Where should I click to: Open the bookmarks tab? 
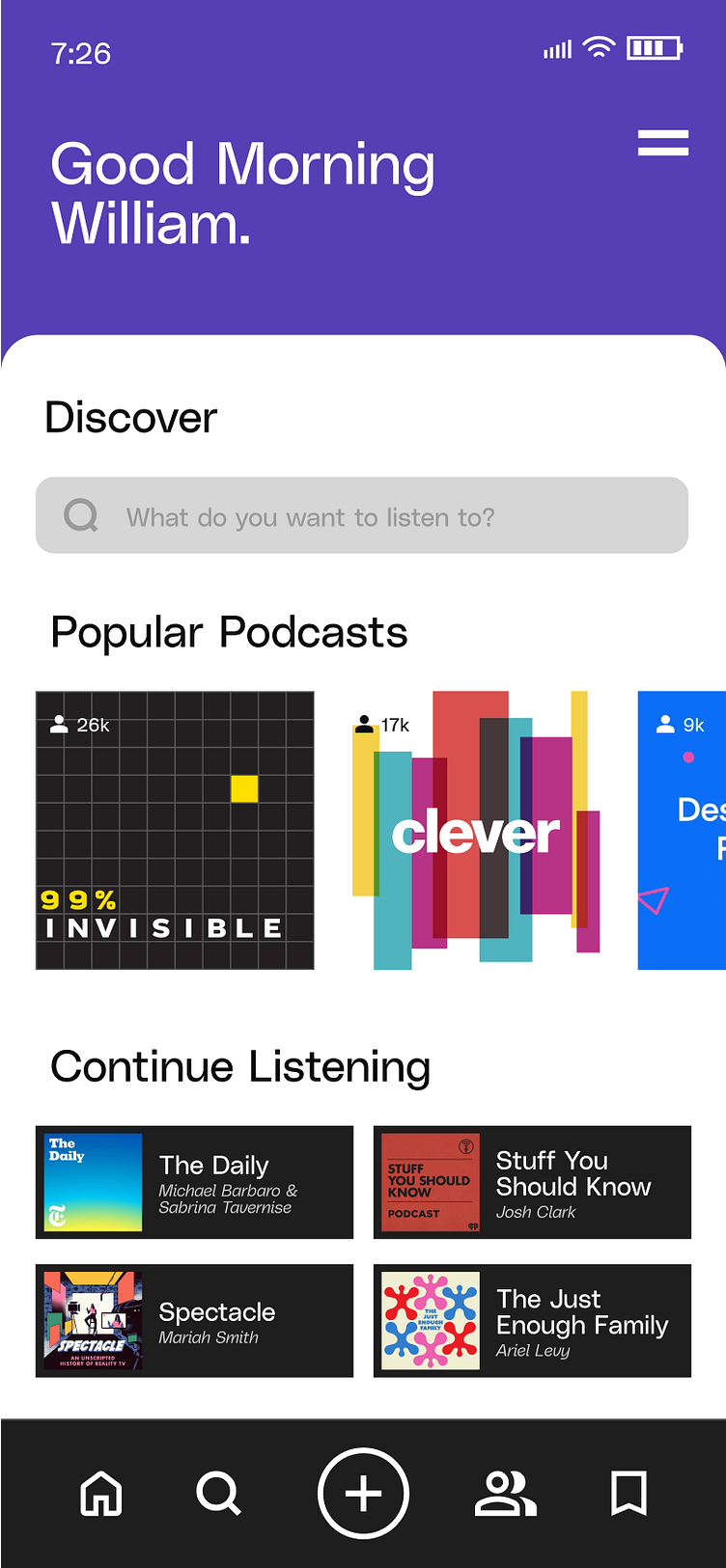(x=628, y=1494)
